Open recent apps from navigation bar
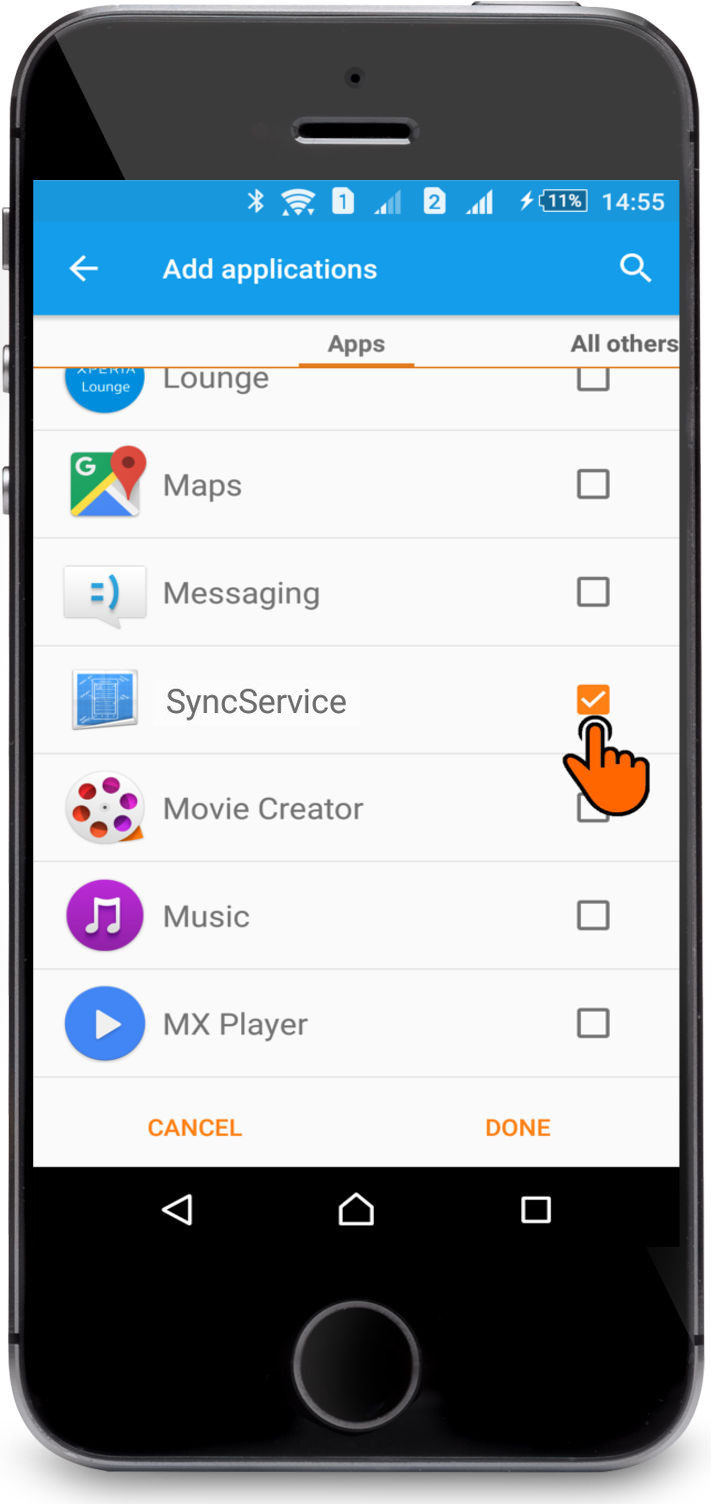The image size is (711, 1504). [x=536, y=1210]
